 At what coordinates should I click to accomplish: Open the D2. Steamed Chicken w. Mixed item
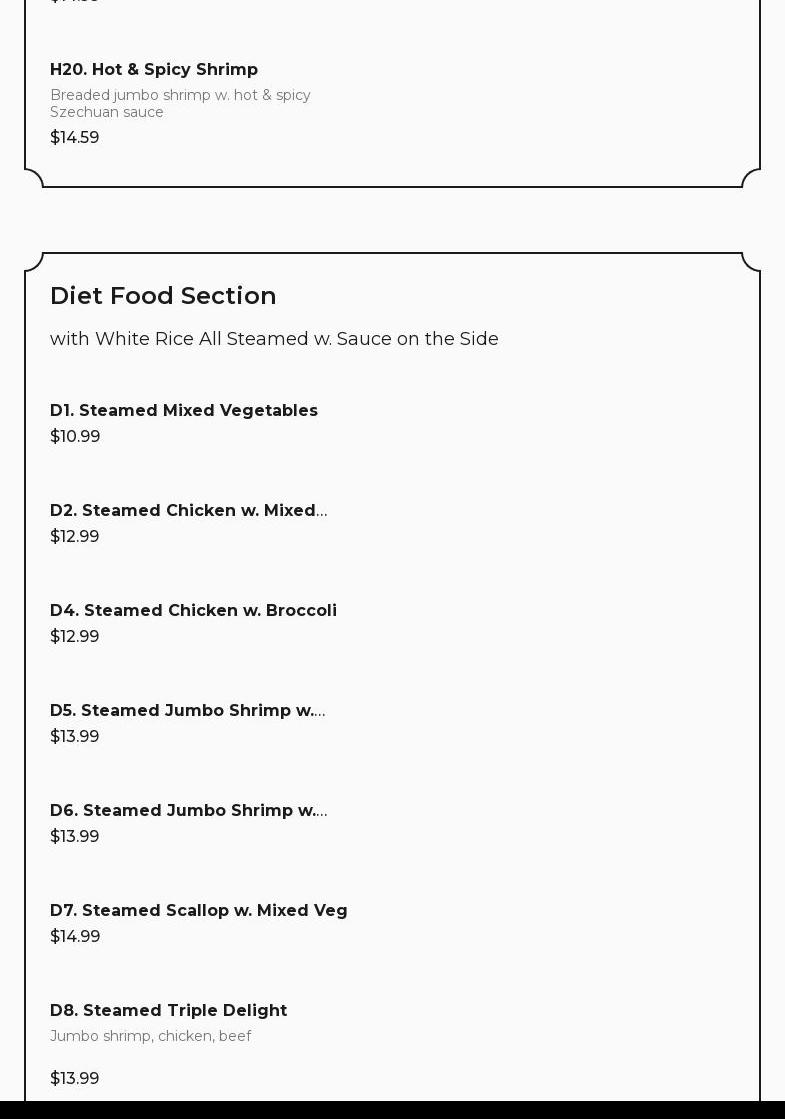pyautogui.click(x=188, y=511)
